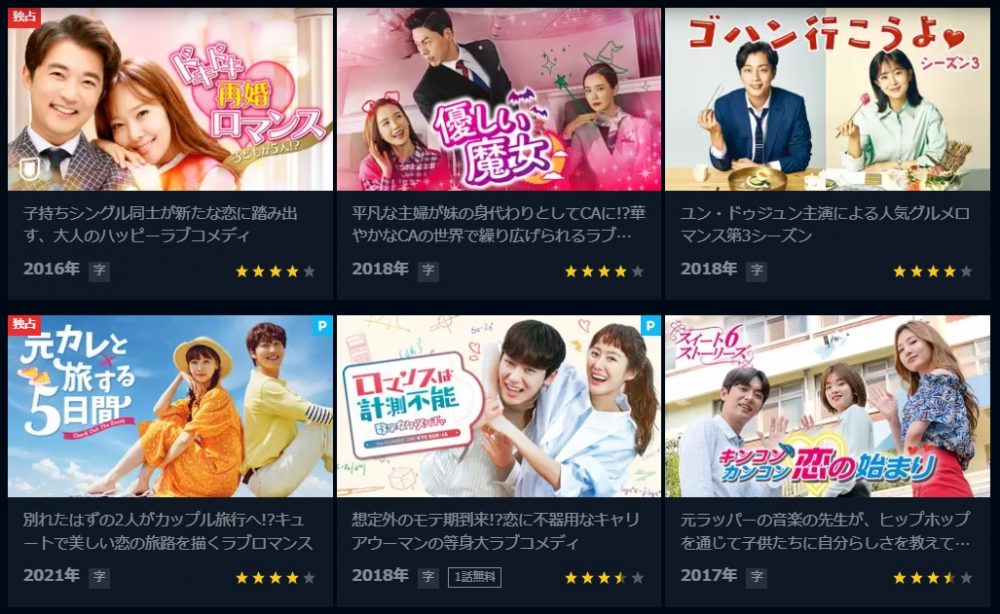This screenshot has height=614, width=1000.
Task: Open the ロマンスは計測不能 drama card
Action: tap(498, 406)
